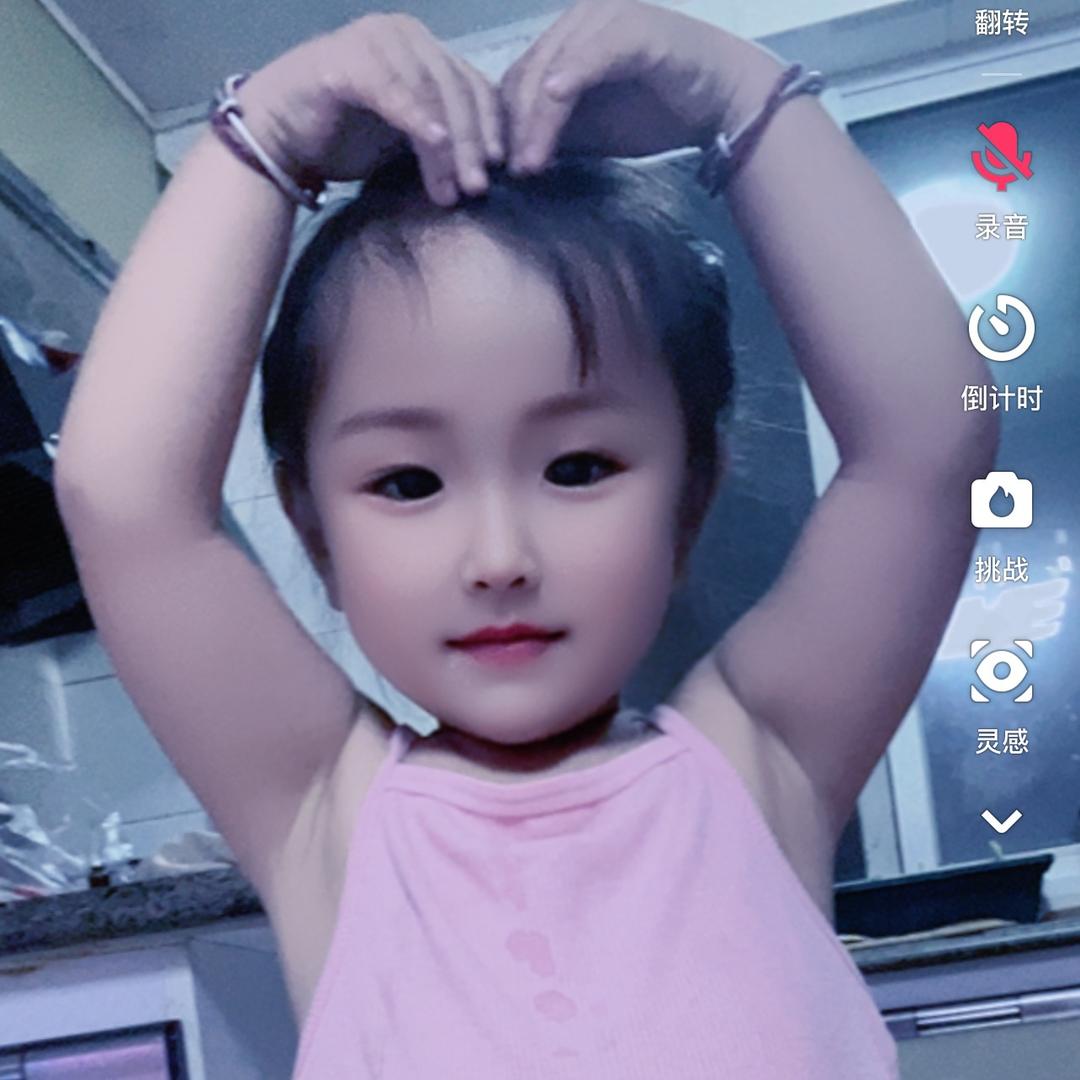
Task: Open the 倒计时 countdown timer
Action: coord(1001,330)
